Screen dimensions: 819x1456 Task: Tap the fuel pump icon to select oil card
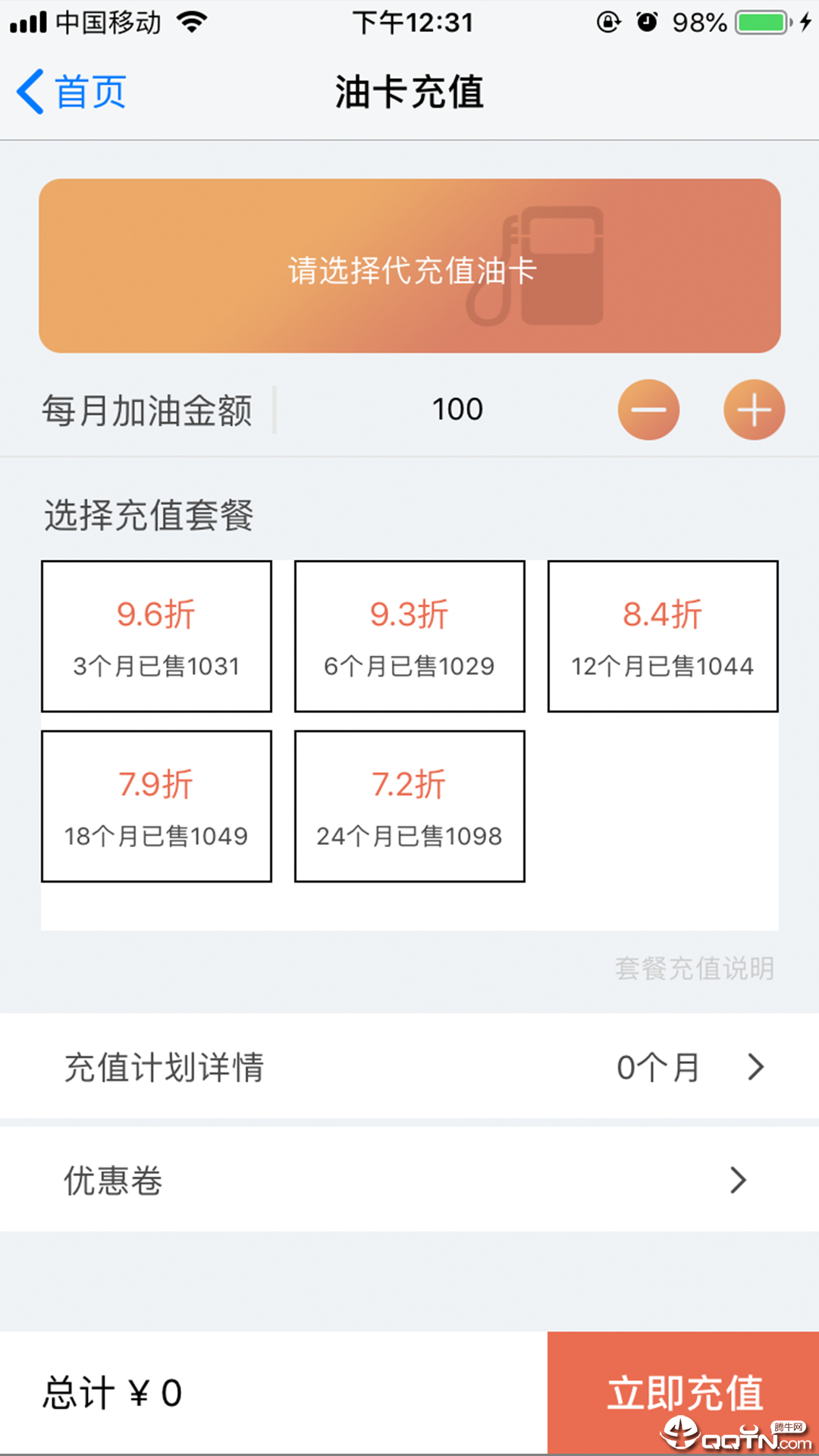(x=554, y=265)
